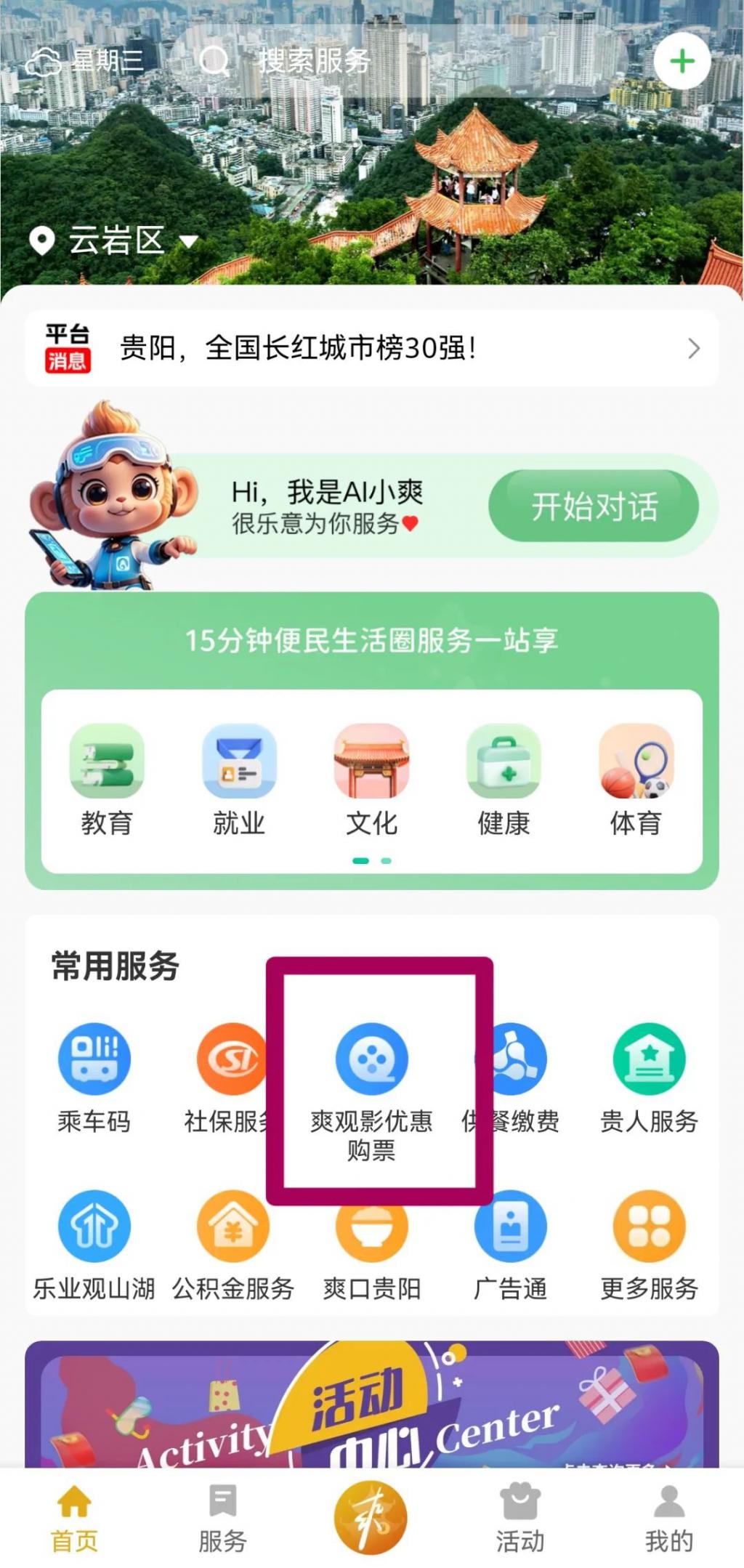Switch to the 服务 tab
The width and height of the screenshot is (744, 1568).
tap(222, 1517)
